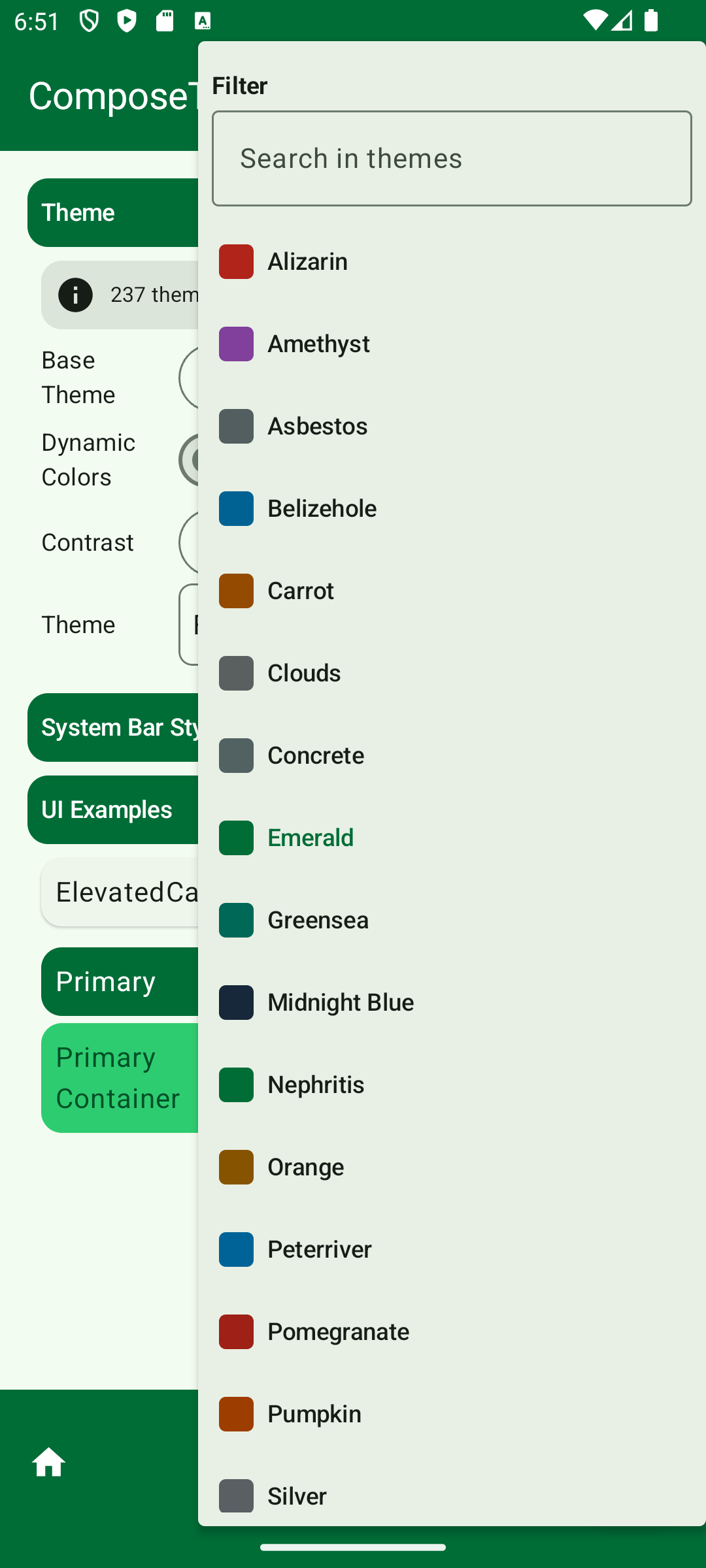This screenshot has height=1568, width=706.
Task: Pick the Asbestos theme
Action: click(452, 426)
